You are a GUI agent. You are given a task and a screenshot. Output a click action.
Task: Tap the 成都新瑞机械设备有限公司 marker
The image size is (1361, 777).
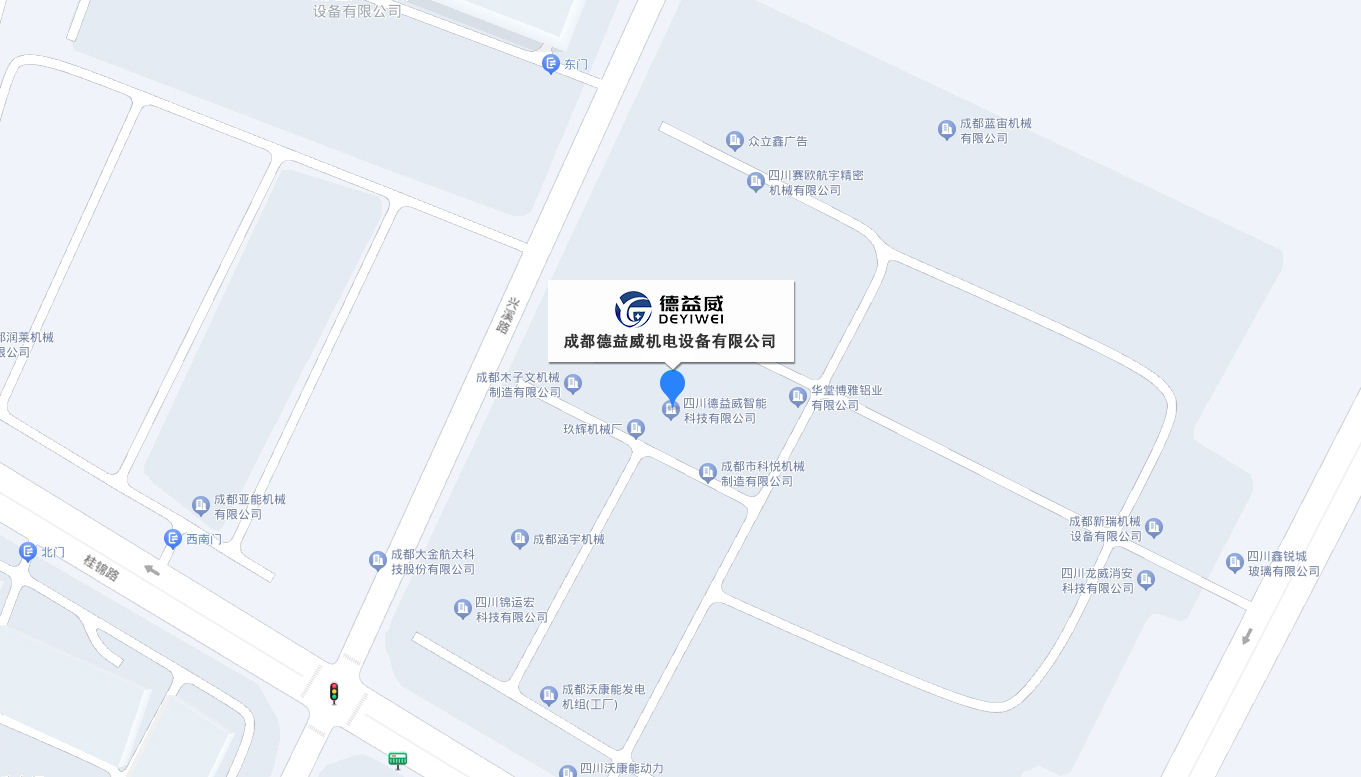click(x=1154, y=527)
